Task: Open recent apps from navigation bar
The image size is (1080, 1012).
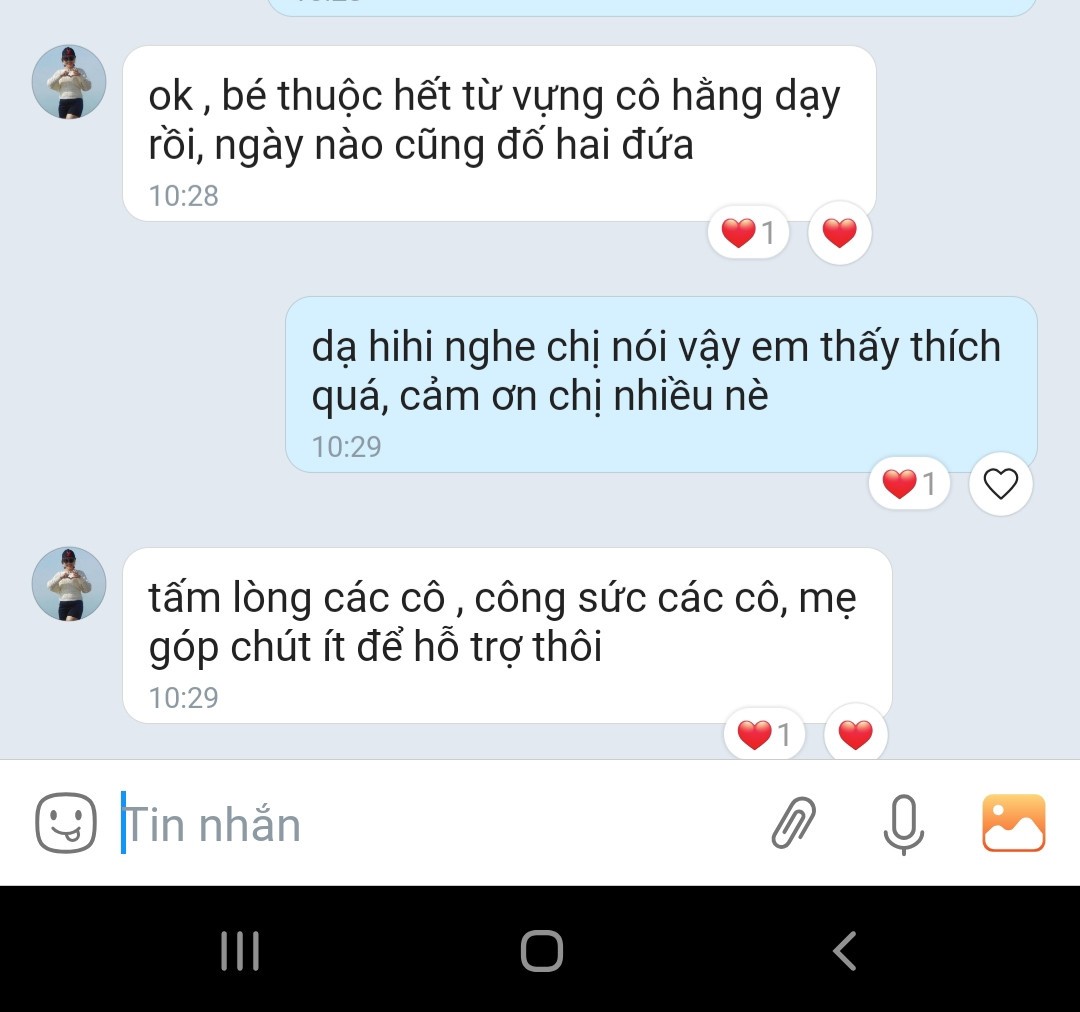Action: [240, 951]
